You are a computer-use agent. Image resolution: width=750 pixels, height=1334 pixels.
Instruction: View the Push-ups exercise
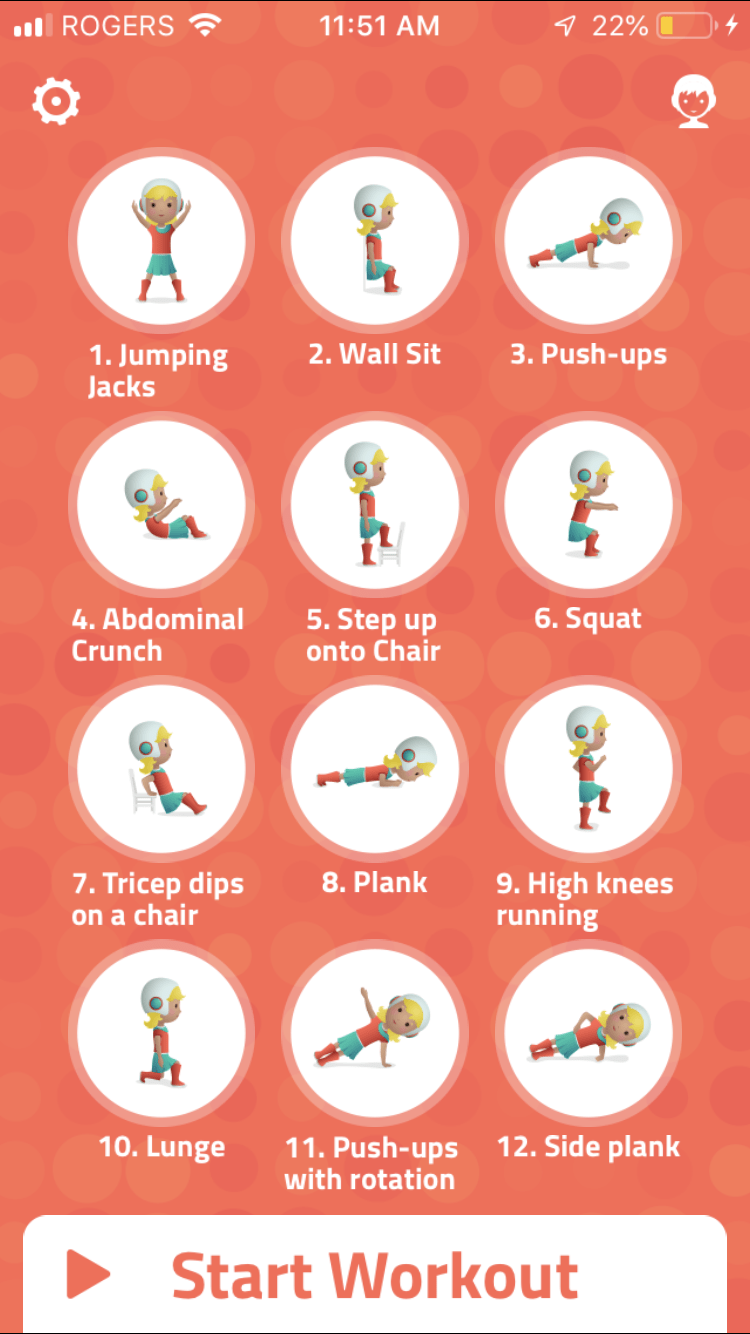tap(588, 240)
